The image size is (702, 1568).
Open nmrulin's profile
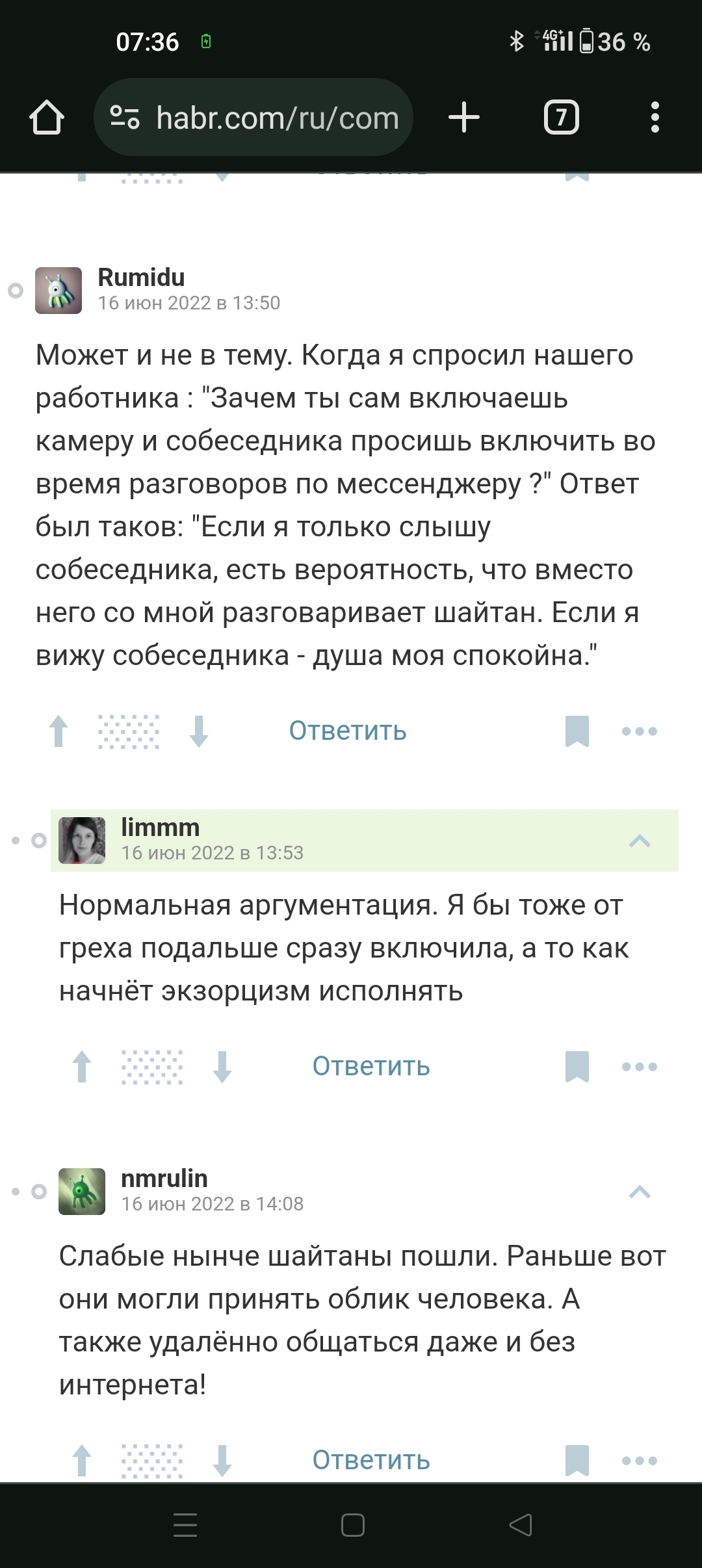click(164, 1179)
